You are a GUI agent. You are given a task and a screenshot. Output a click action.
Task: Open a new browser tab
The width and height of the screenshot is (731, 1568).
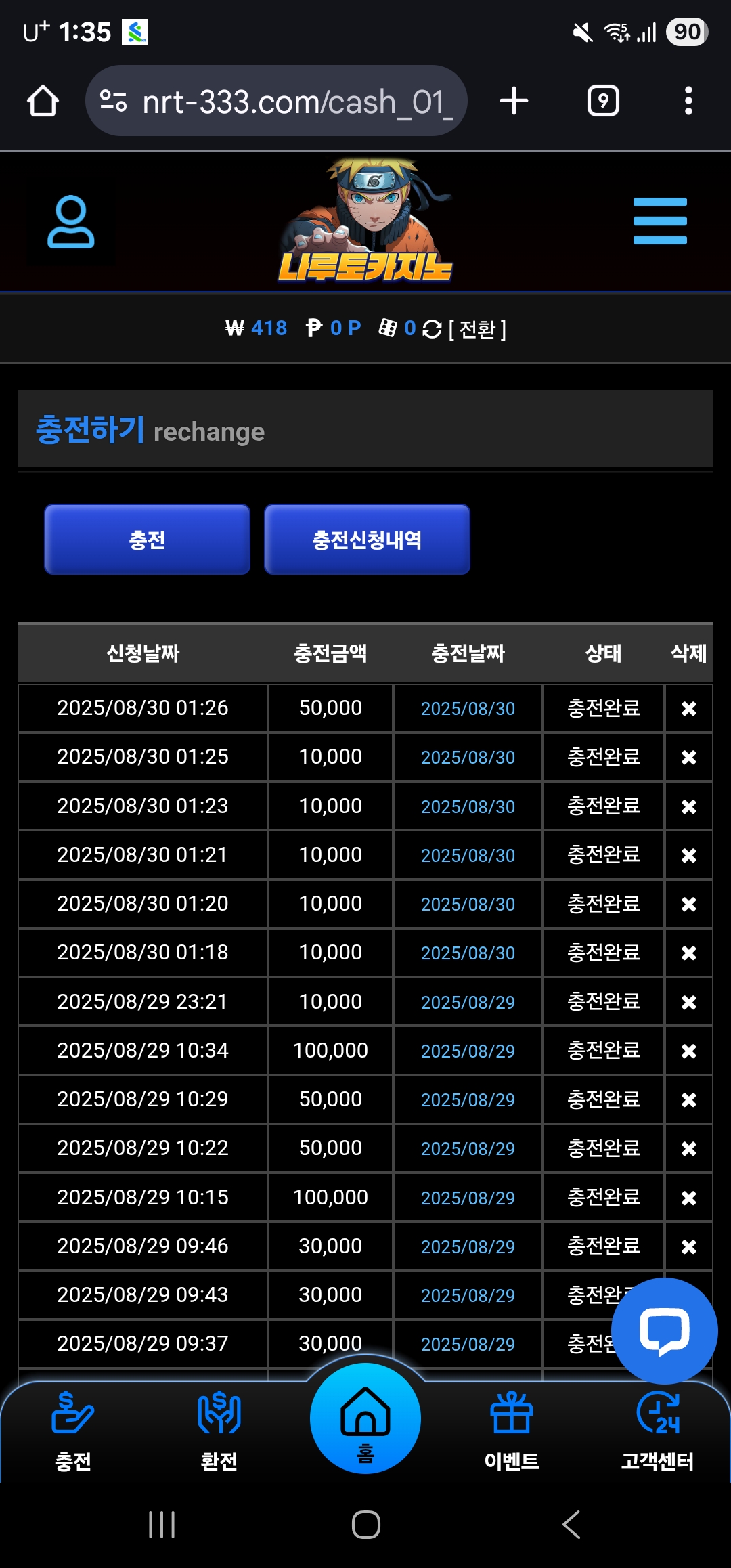coord(514,101)
